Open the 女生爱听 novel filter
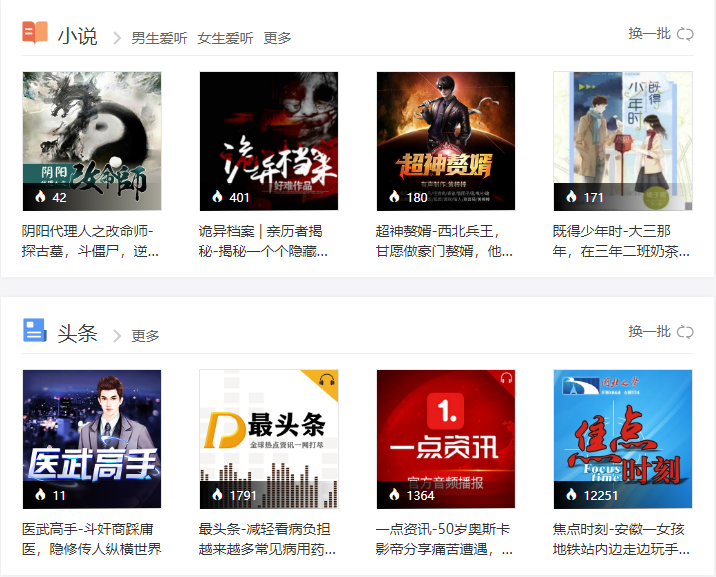716x577 pixels. (x=225, y=38)
